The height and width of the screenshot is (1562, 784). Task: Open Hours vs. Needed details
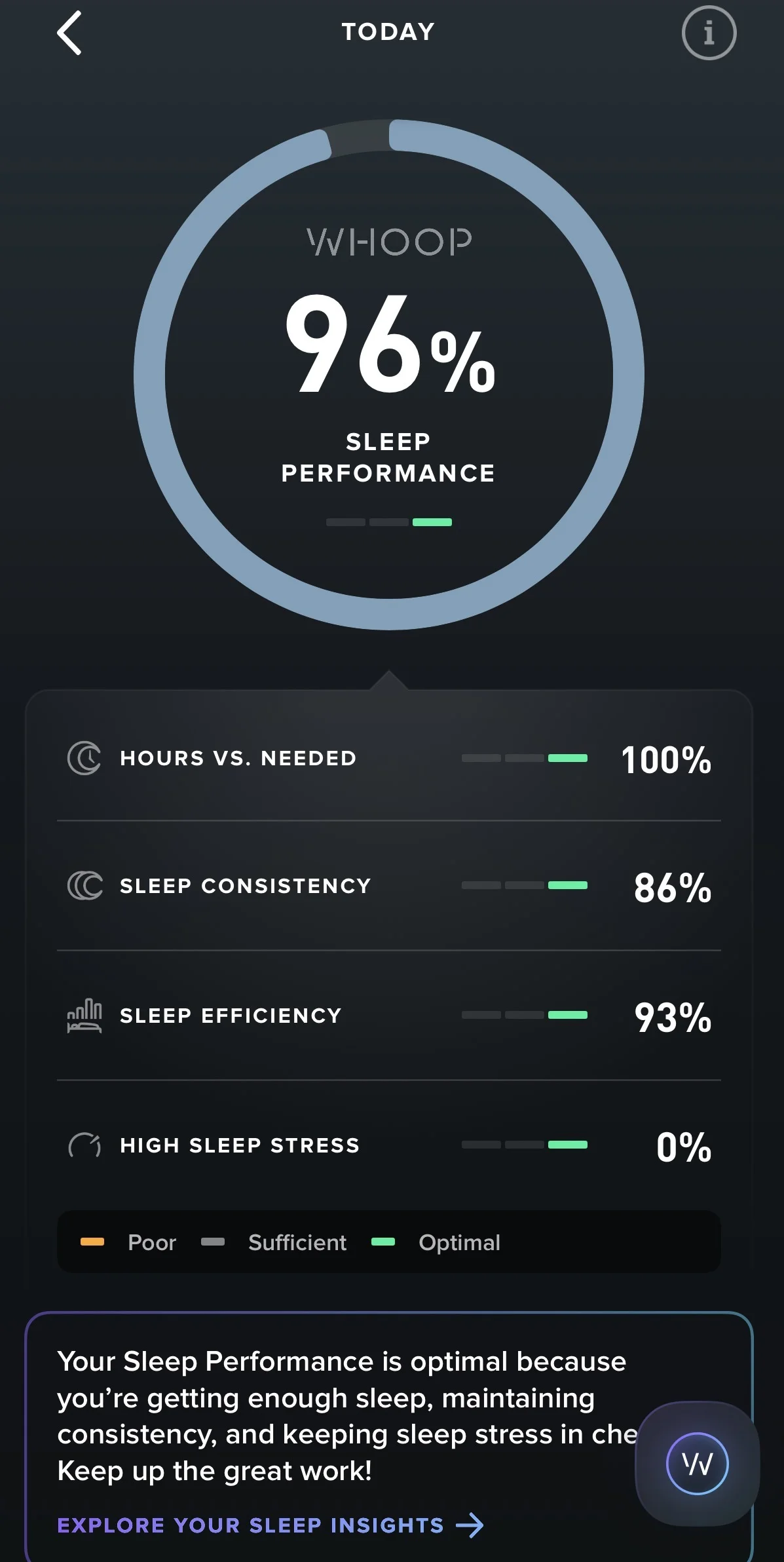[389, 759]
